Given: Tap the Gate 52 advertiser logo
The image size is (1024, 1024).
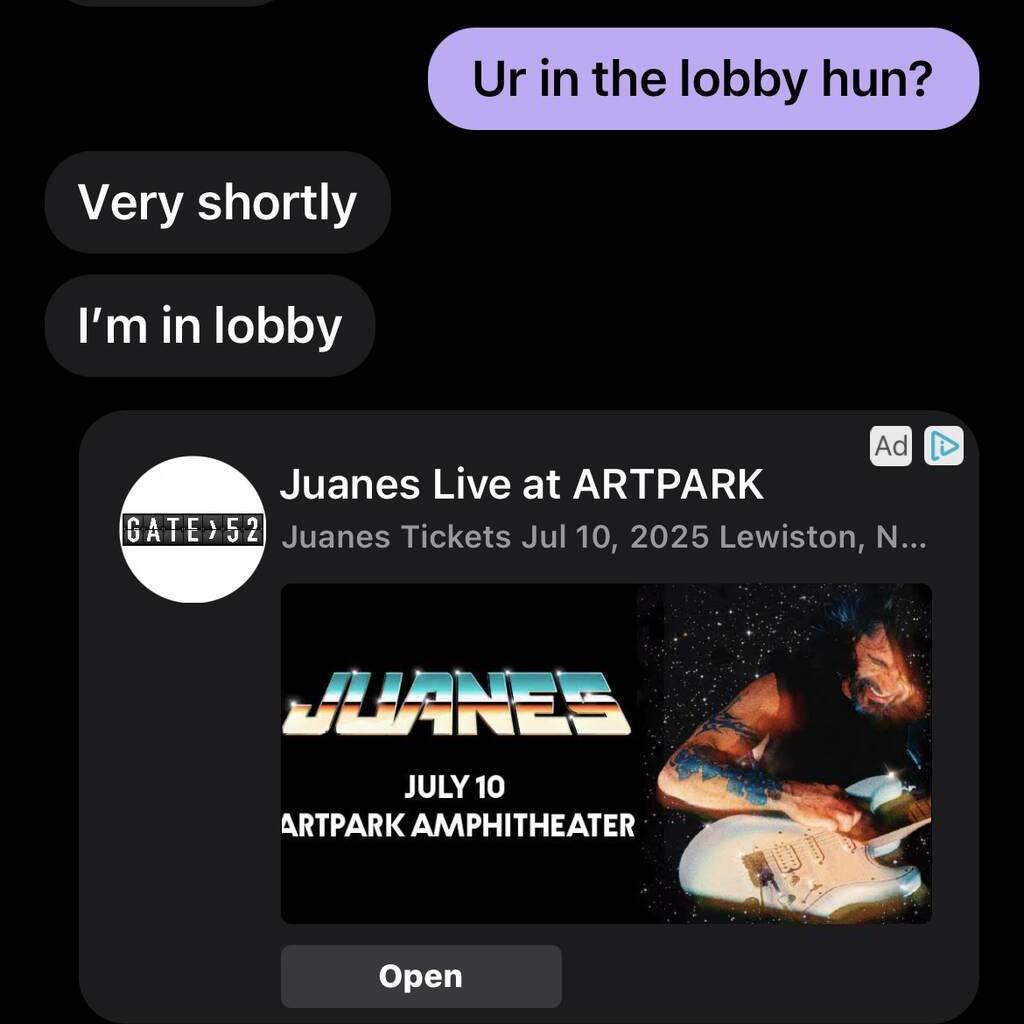Looking at the screenshot, I should pos(193,529).
